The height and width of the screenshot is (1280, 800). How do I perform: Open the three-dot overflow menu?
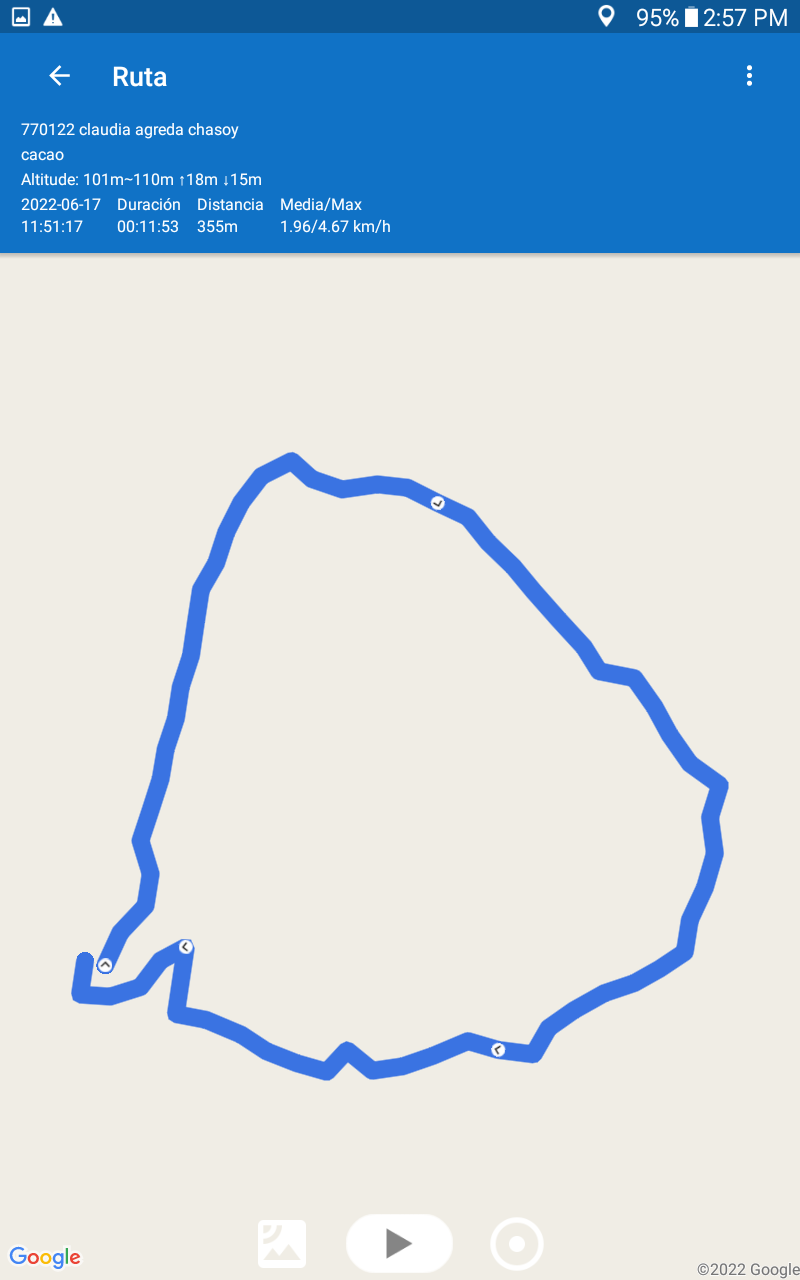click(x=749, y=76)
